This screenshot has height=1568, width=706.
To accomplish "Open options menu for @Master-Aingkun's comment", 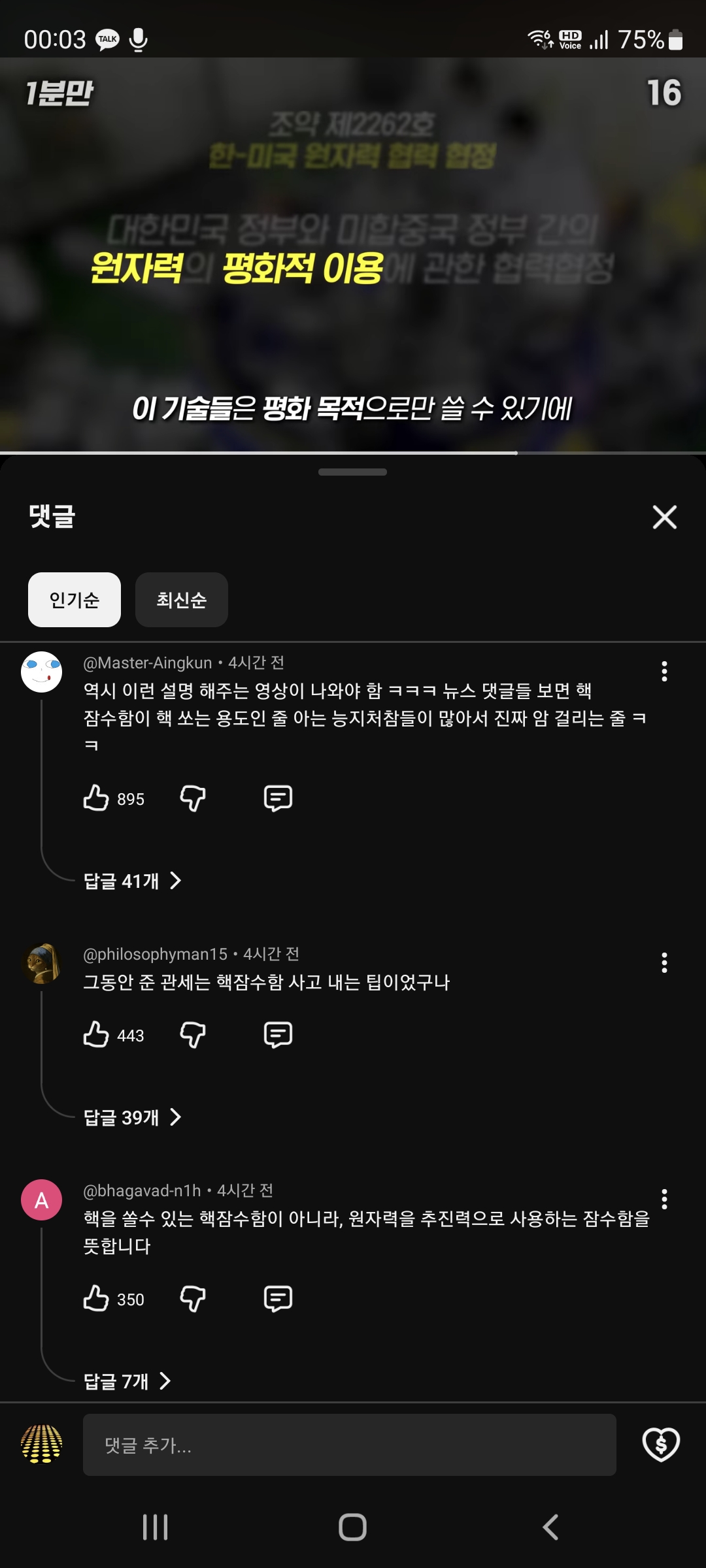I will (x=664, y=672).
